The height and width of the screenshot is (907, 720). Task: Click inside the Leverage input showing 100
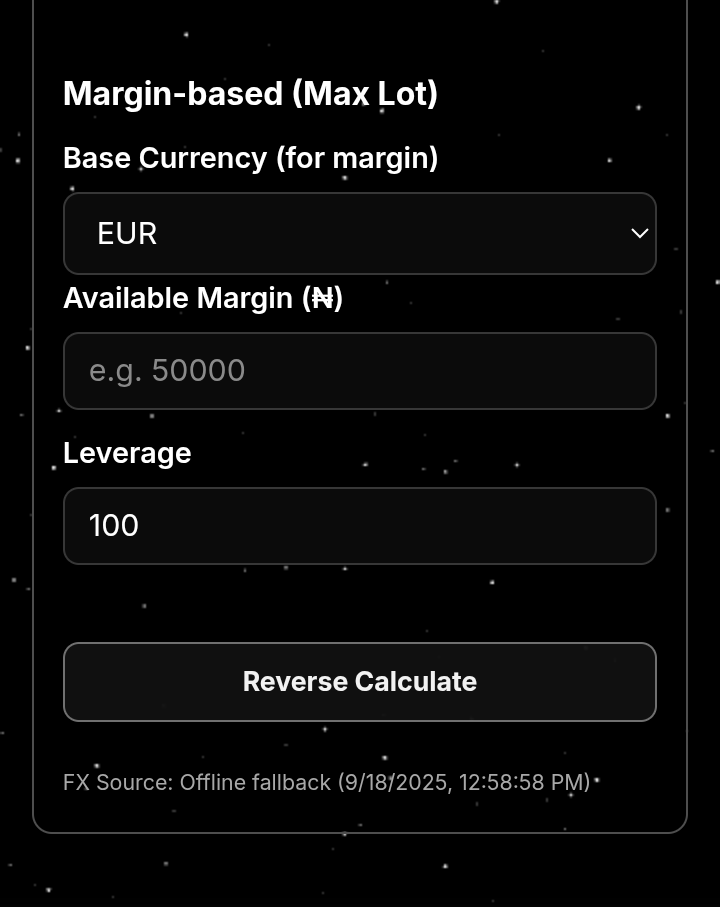point(360,526)
